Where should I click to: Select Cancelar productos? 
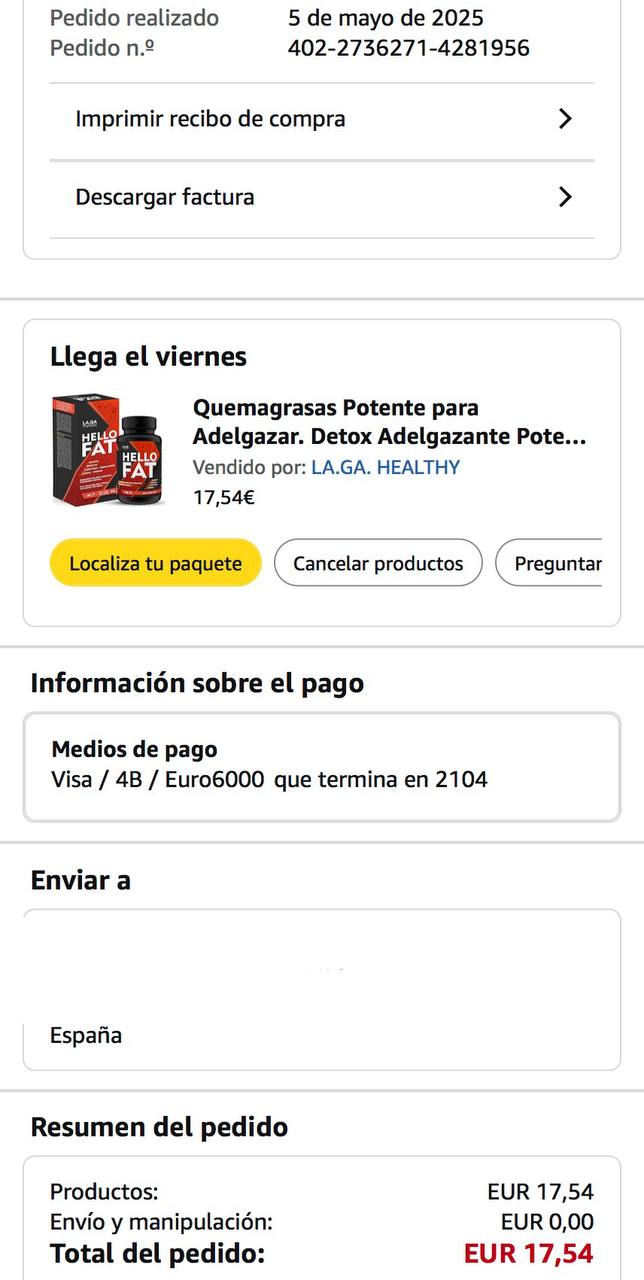coord(378,563)
